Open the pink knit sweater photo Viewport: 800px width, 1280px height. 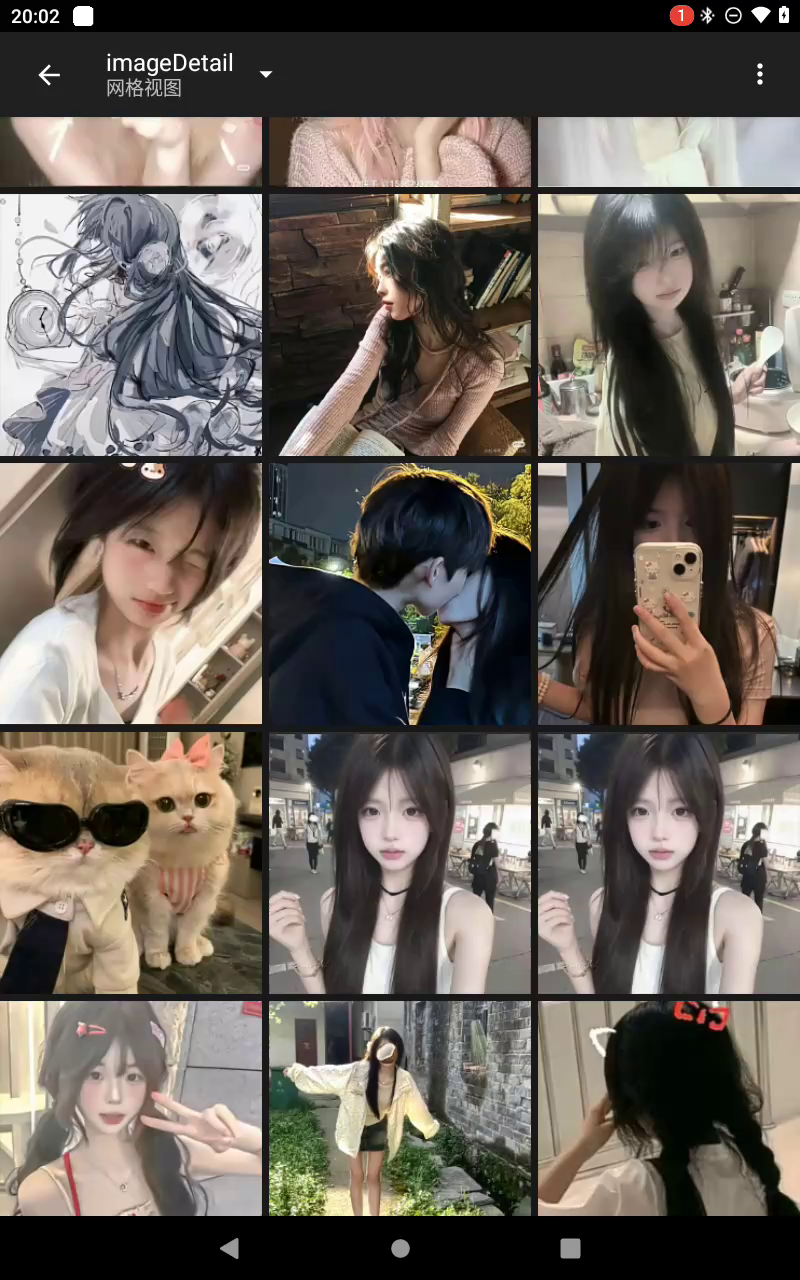pyautogui.click(x=400, y=152)
